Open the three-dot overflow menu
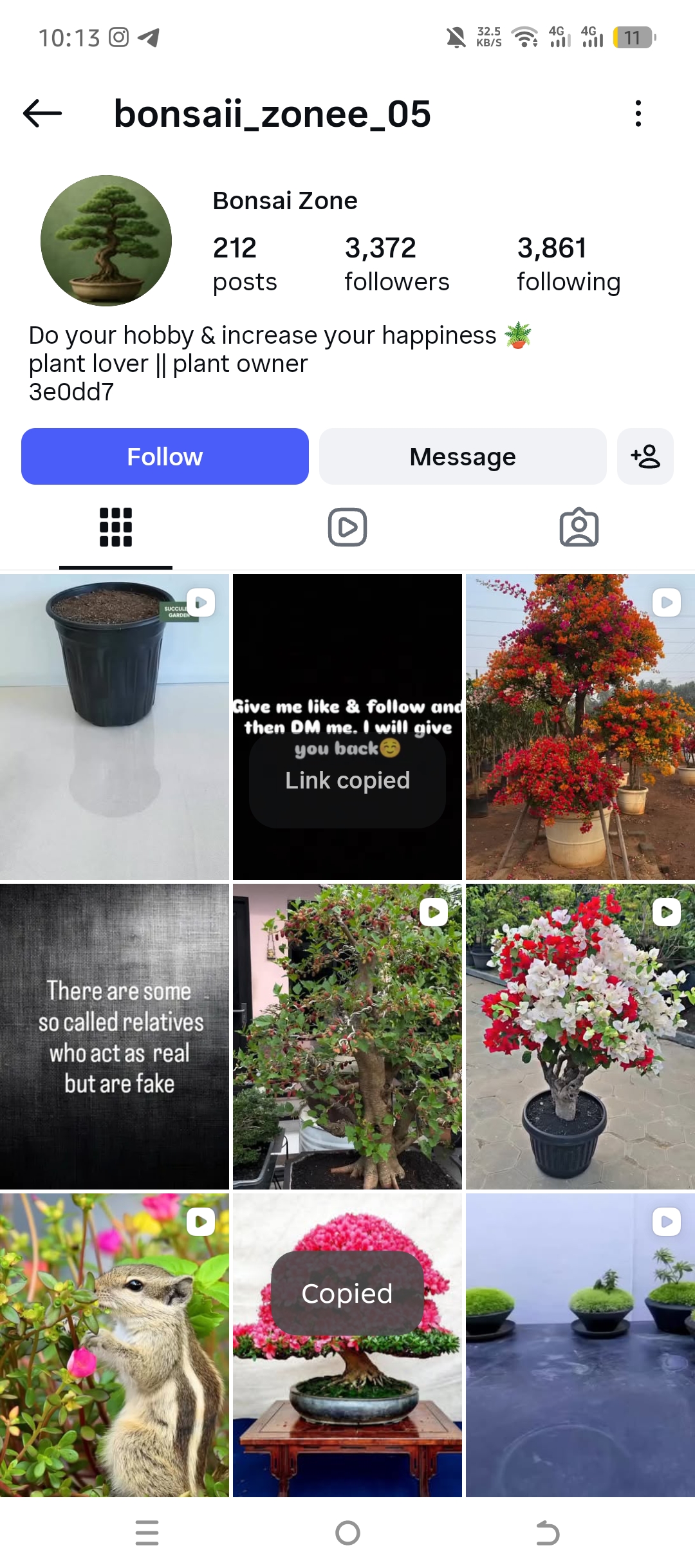 click(638, 113)
